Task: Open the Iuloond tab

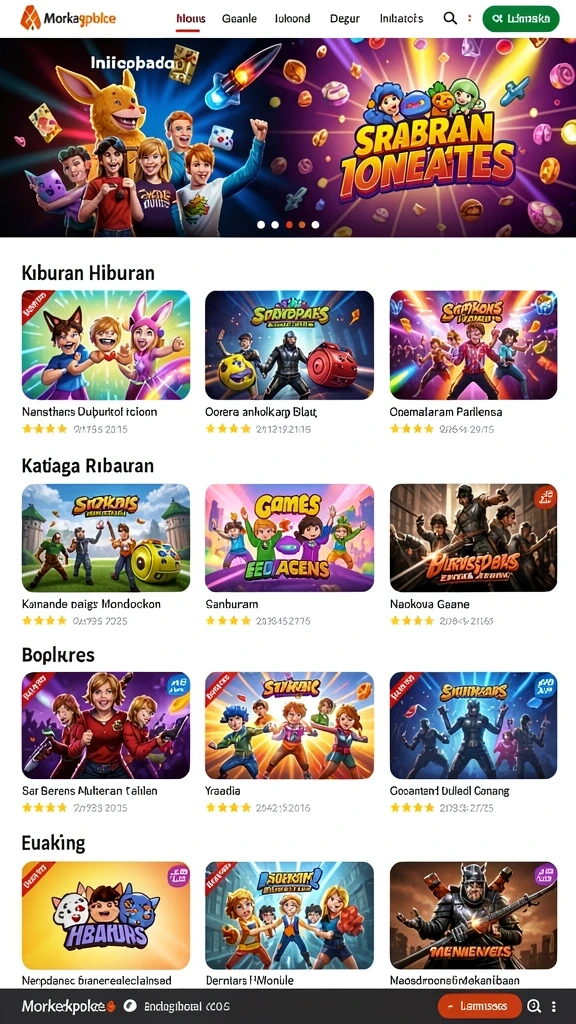Action: (x=293, y=18)
